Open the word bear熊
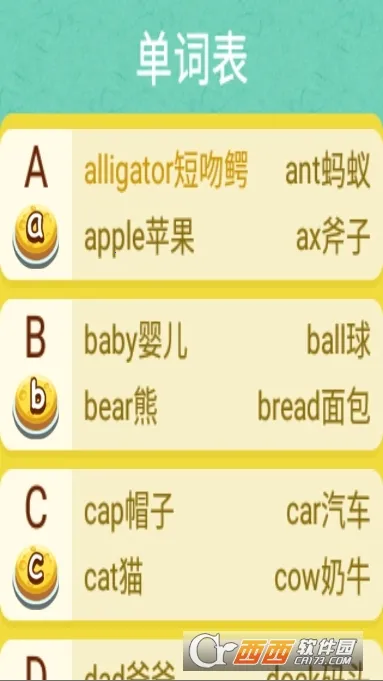Viewport: 383px width, 681px height. pyautogui.click(x=120, y=409)
